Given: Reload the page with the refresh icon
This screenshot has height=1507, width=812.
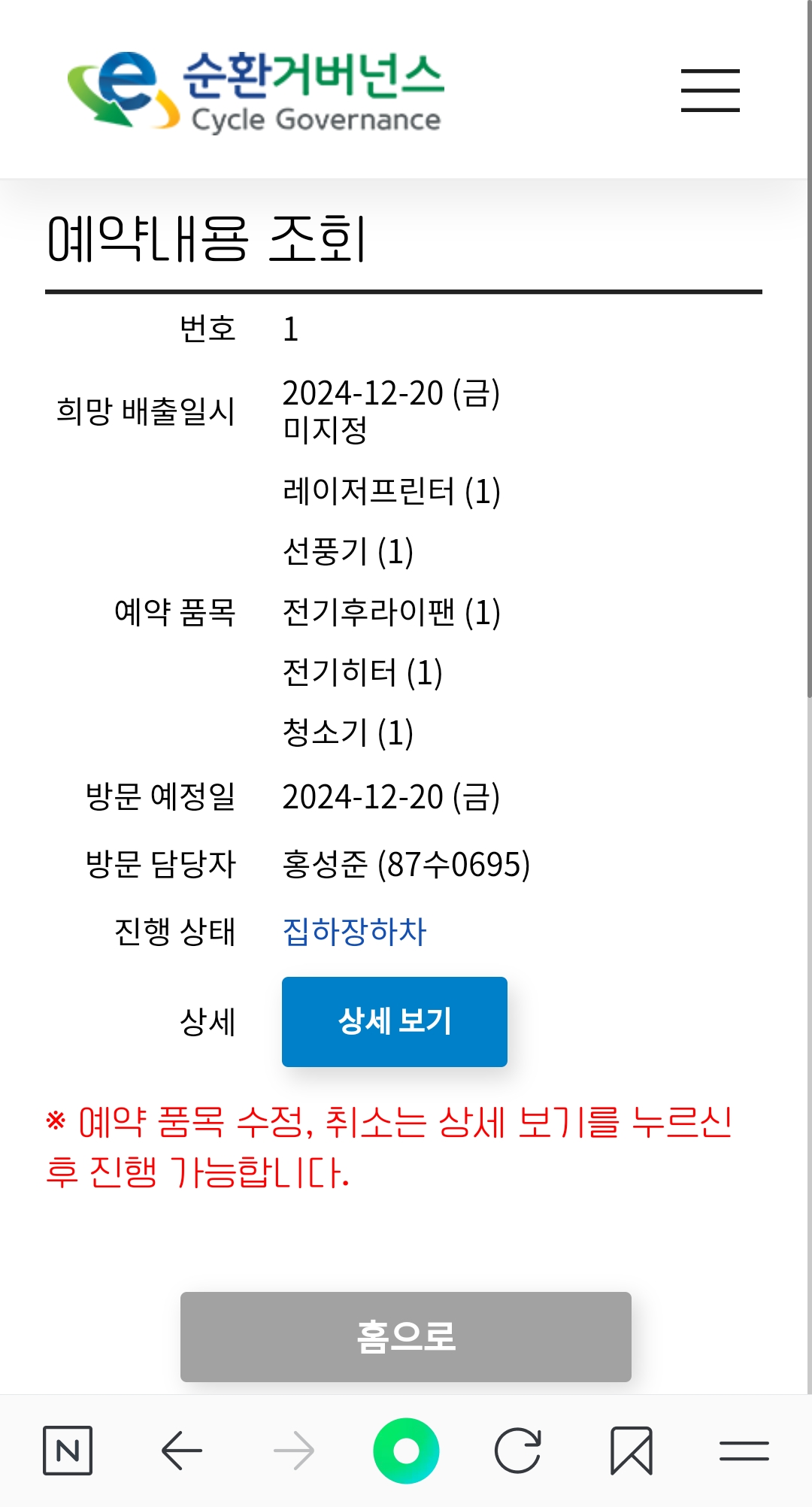Looking at the screenshot, I should (518, 1451).
